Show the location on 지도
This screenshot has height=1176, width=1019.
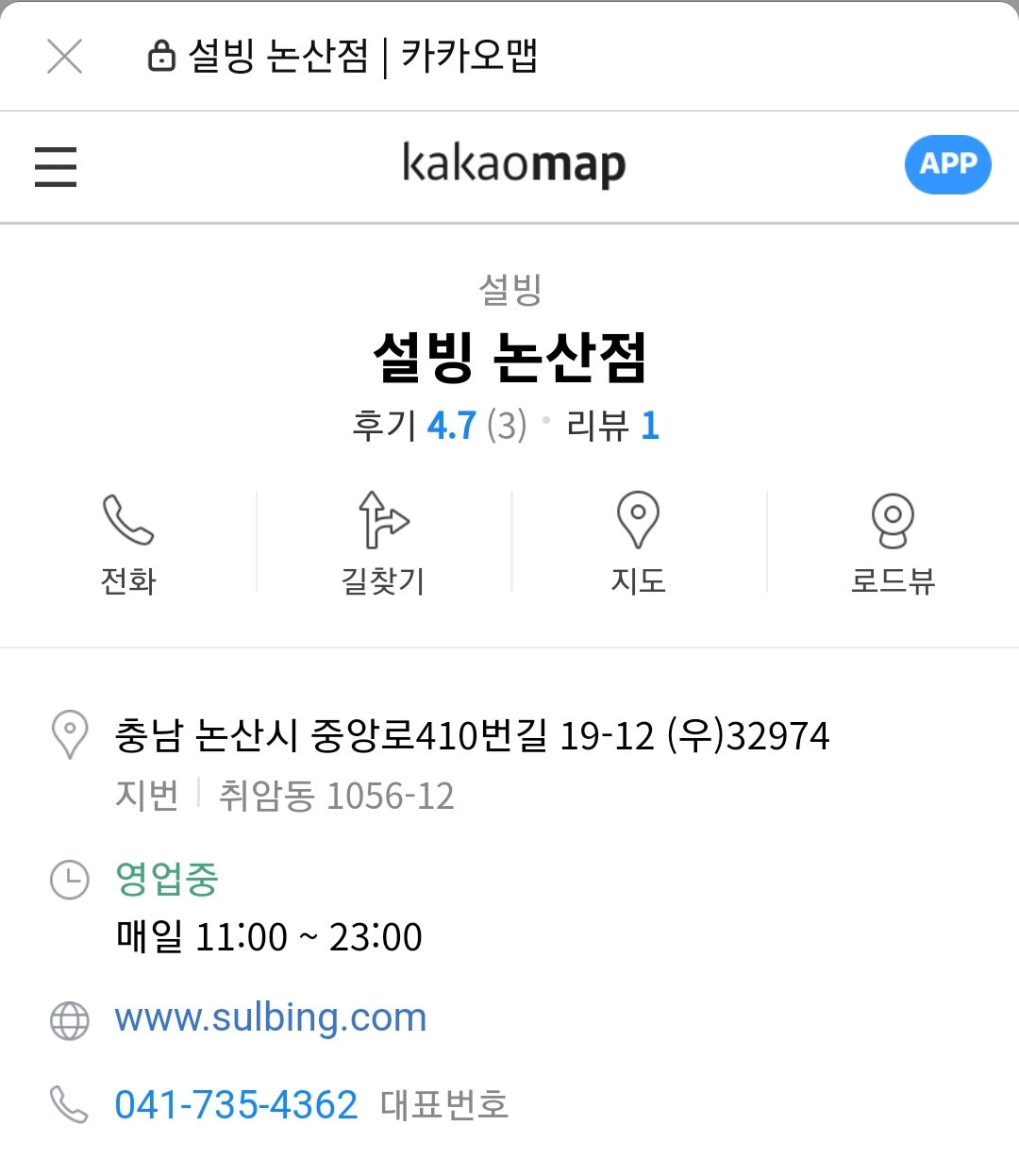click(638, 545)
